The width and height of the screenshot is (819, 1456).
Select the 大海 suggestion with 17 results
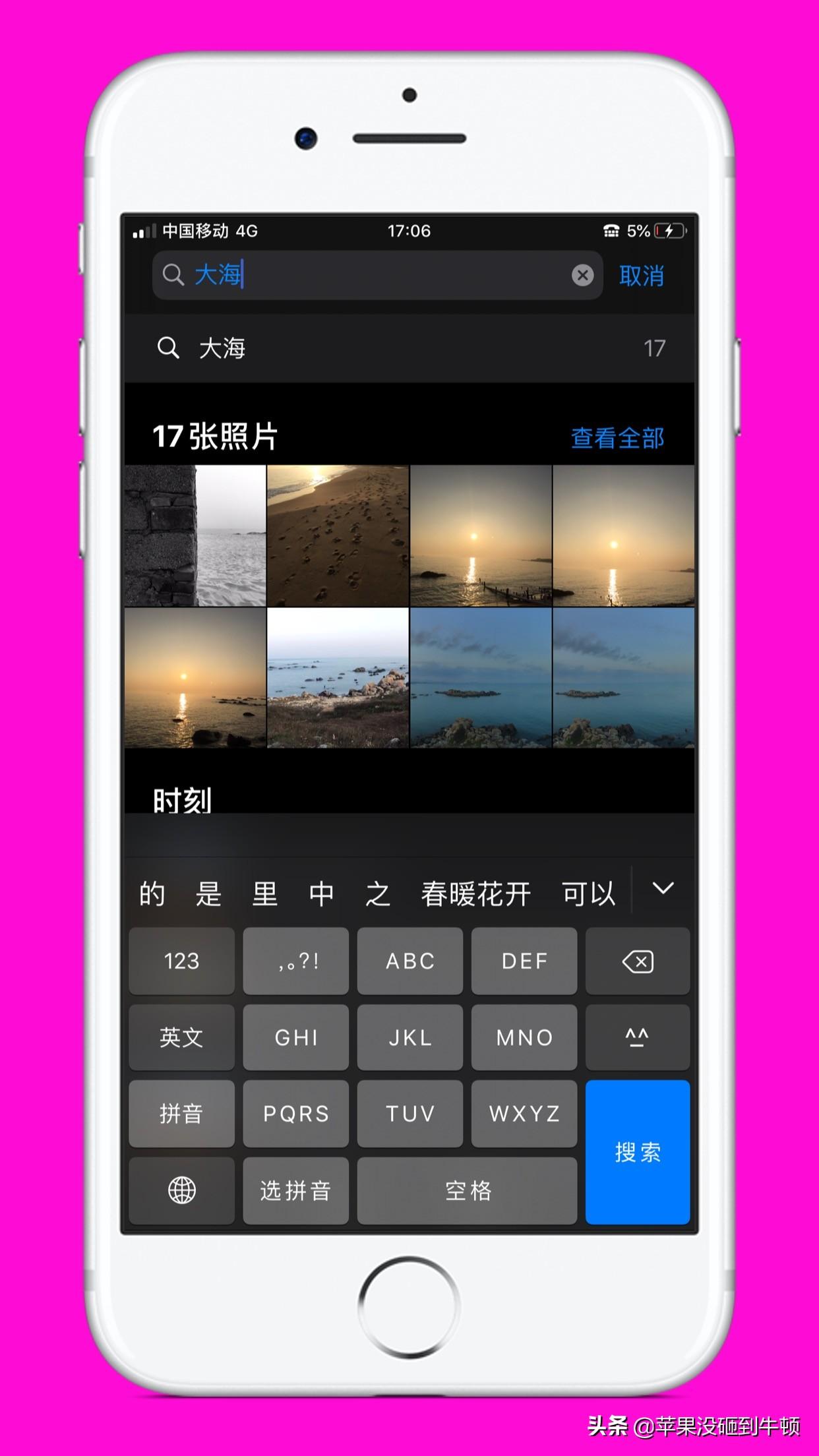pos(409,348)
